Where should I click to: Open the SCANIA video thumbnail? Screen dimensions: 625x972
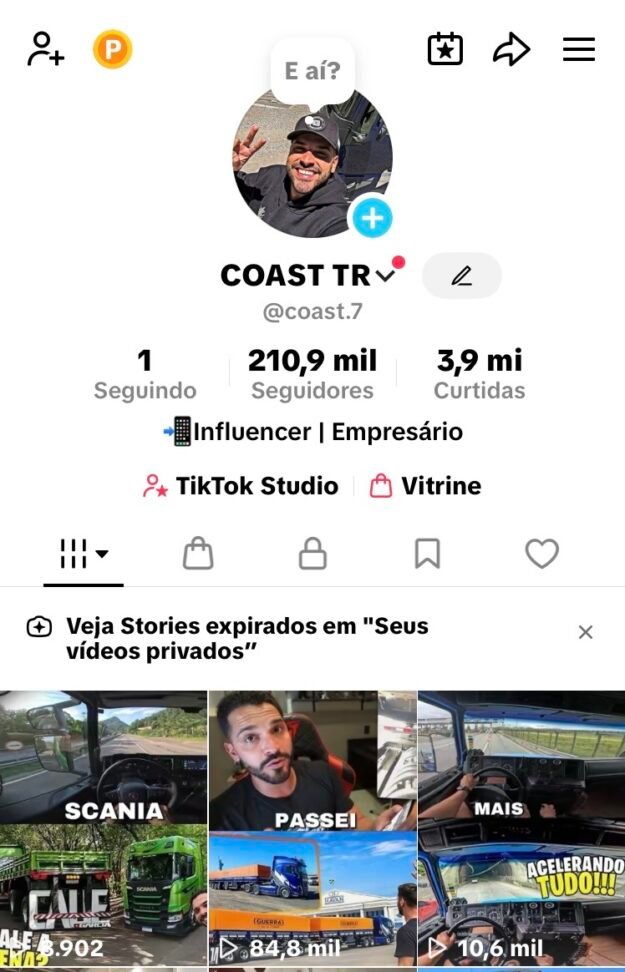(104, 830)
